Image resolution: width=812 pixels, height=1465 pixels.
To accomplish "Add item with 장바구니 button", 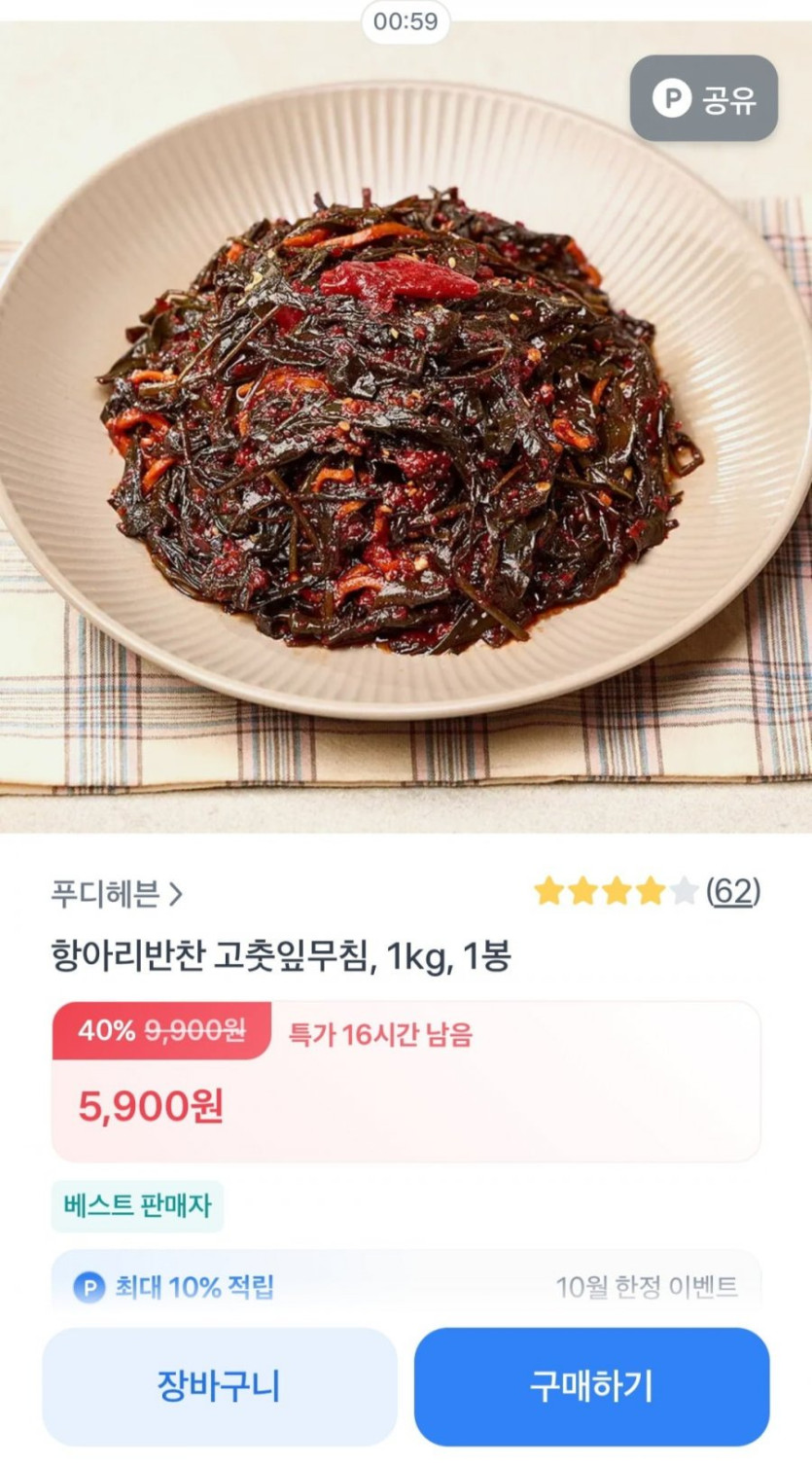I will coord(219,1385).
